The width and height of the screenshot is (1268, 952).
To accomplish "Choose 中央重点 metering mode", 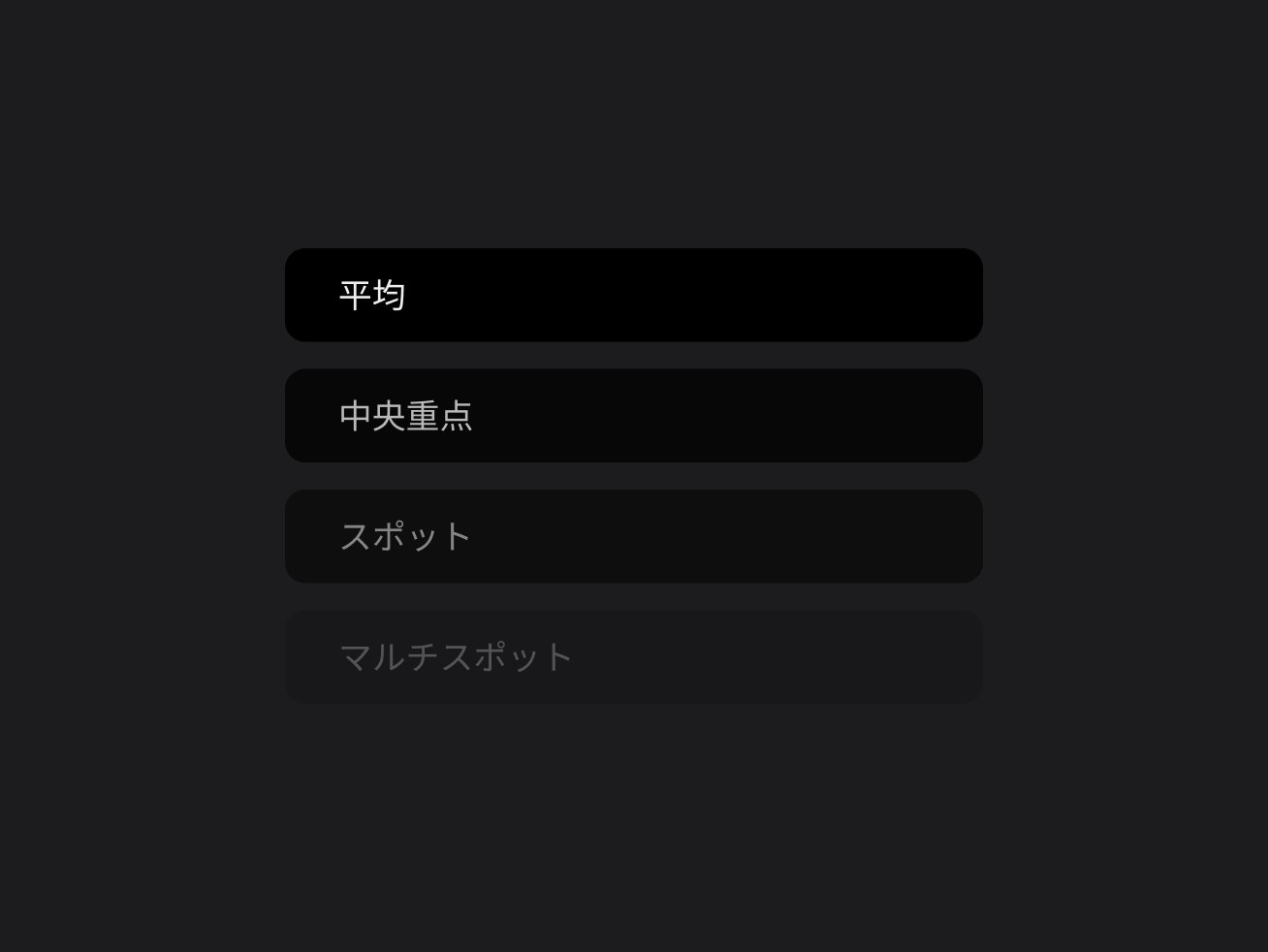I will click(x=633, y=415).
